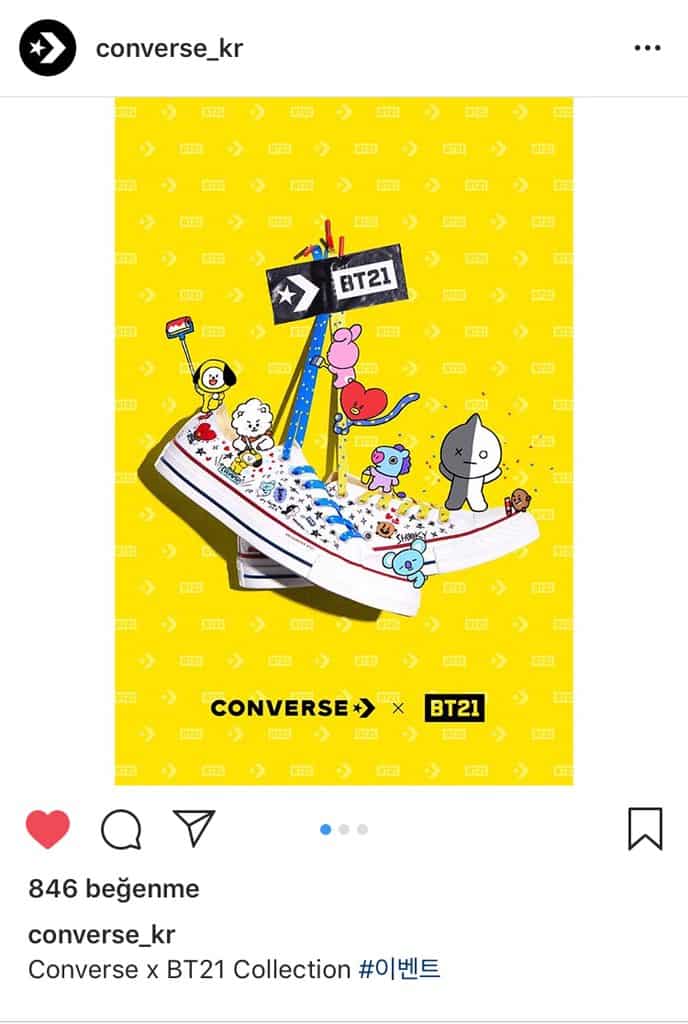This screenshot has height=1024, width=688.
Task: Share post via paper plane icon
Action: (194, 827)
